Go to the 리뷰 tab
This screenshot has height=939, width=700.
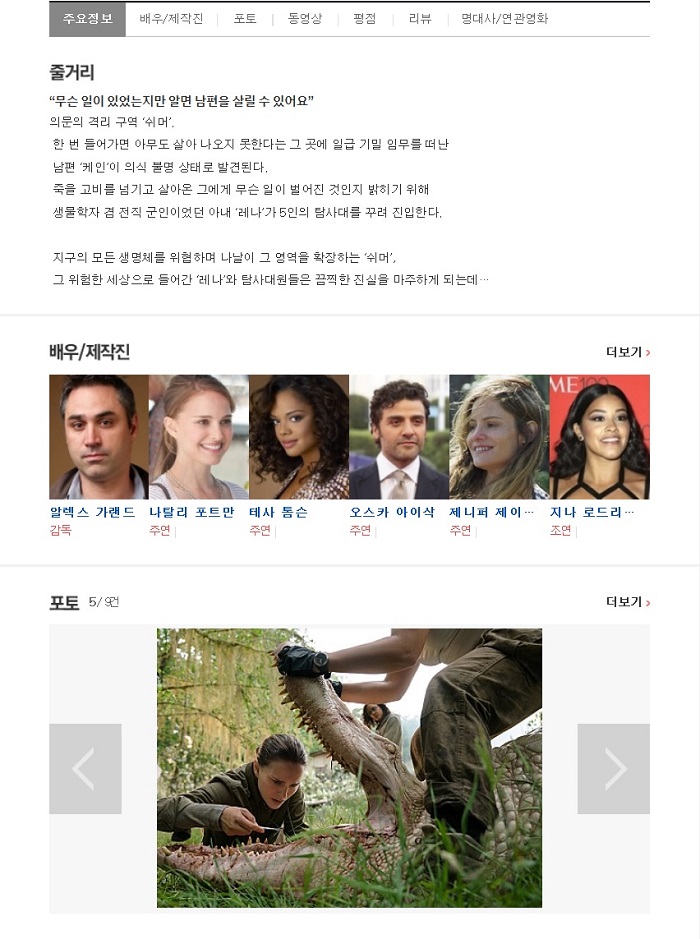point(420,19)
